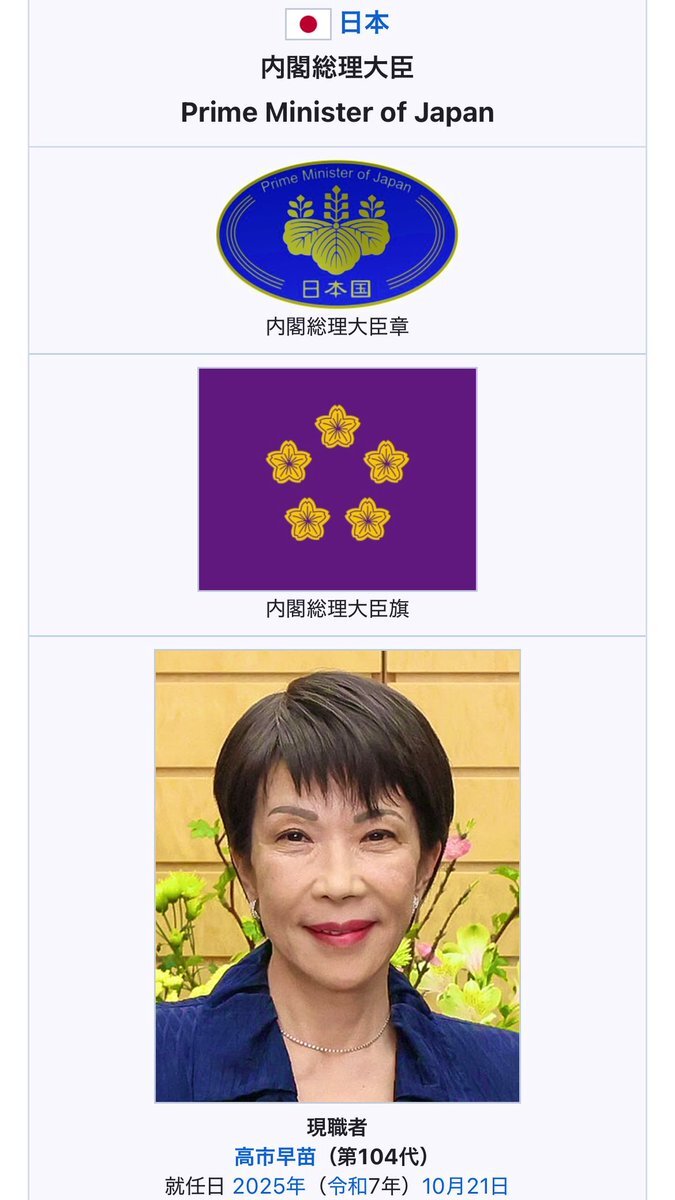This screenshot has width=675, height=1200.
Task: Open the 内閣総理大臣章 emblem image
Action: (337, 233)
